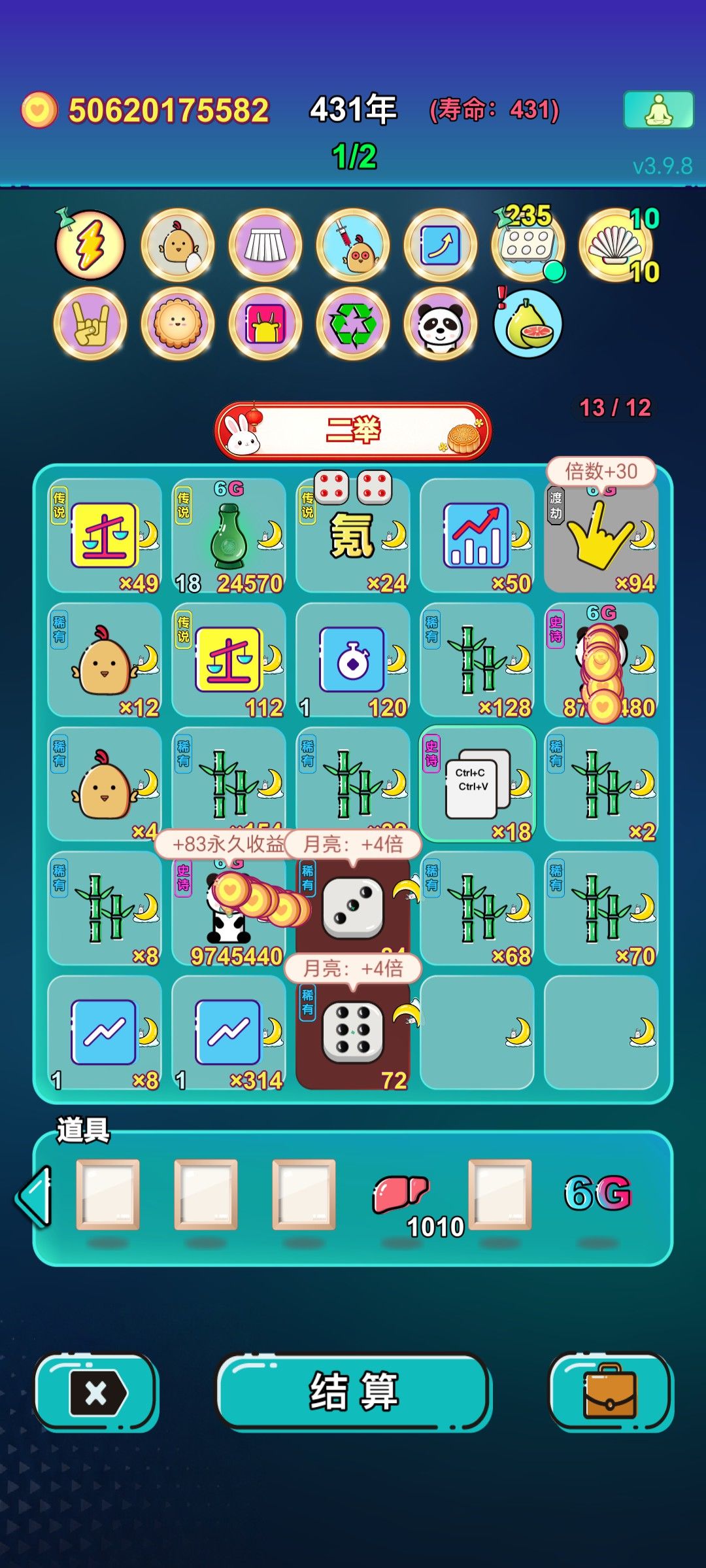
Task: Select the Ctrl+C Ctrl+V card tile
Action: (x=477, y=784)
